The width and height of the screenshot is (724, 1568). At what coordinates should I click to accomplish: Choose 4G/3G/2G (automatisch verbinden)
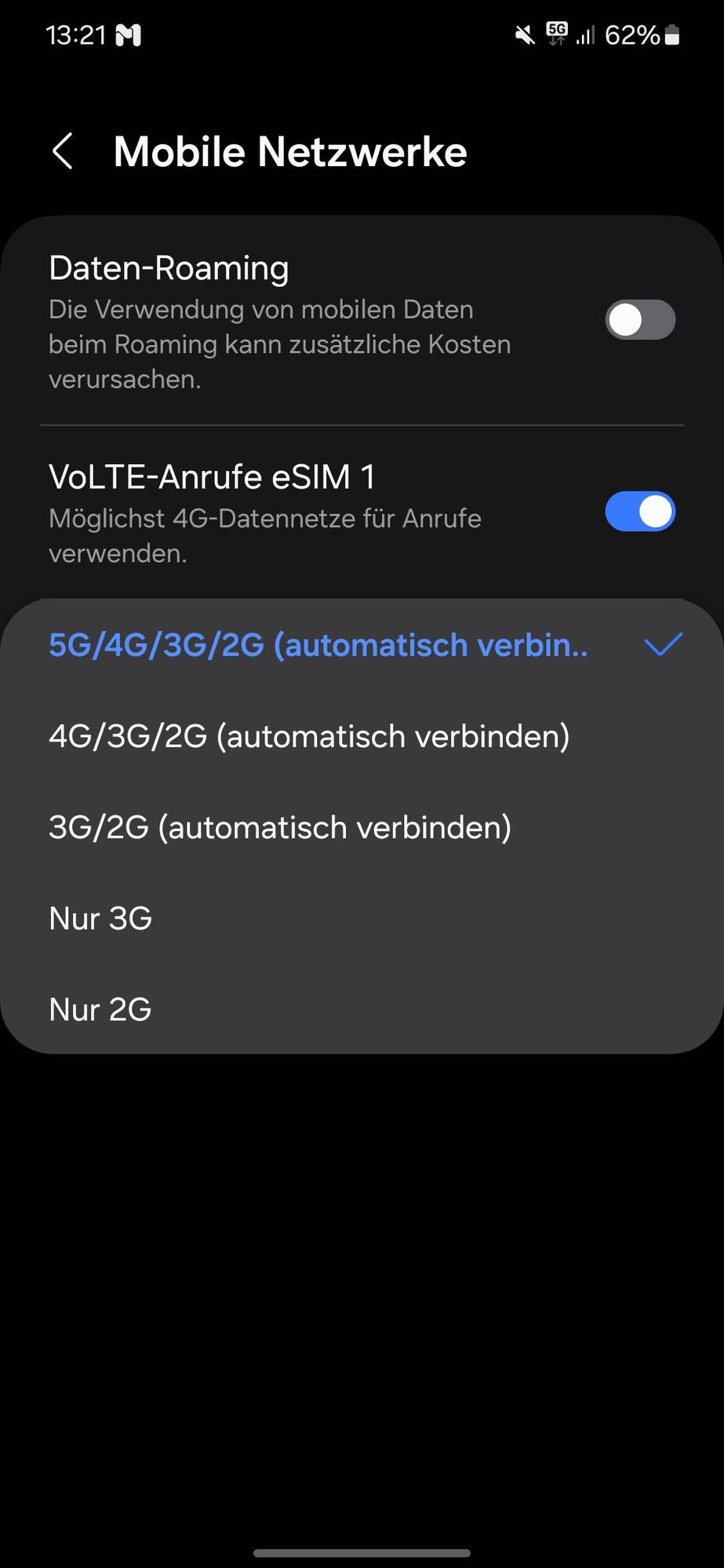click(309, 737)
